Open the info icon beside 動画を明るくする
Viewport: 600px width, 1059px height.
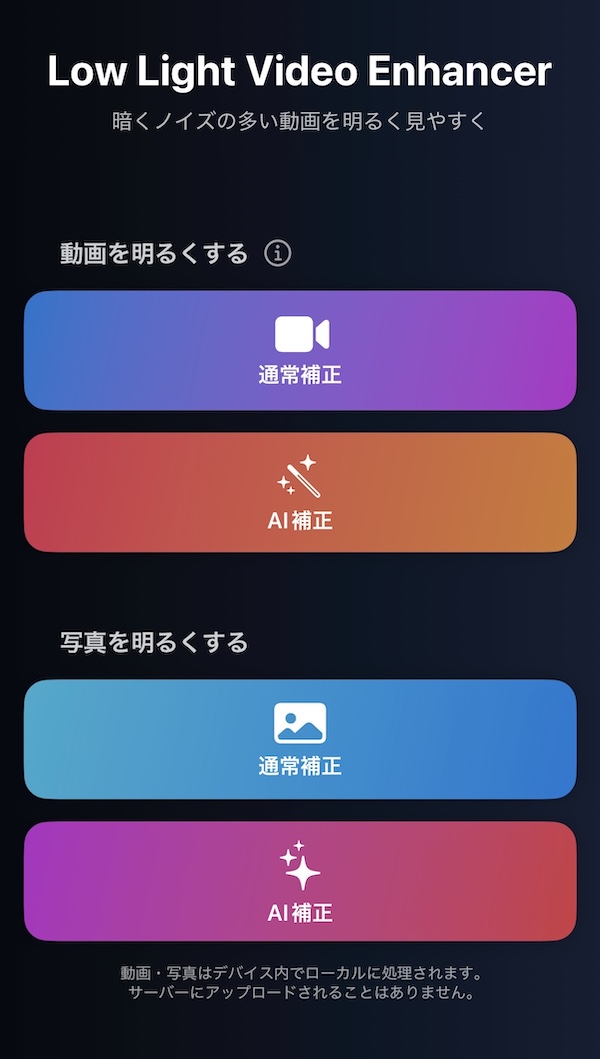pyautogui.click(x=278, y=254)
